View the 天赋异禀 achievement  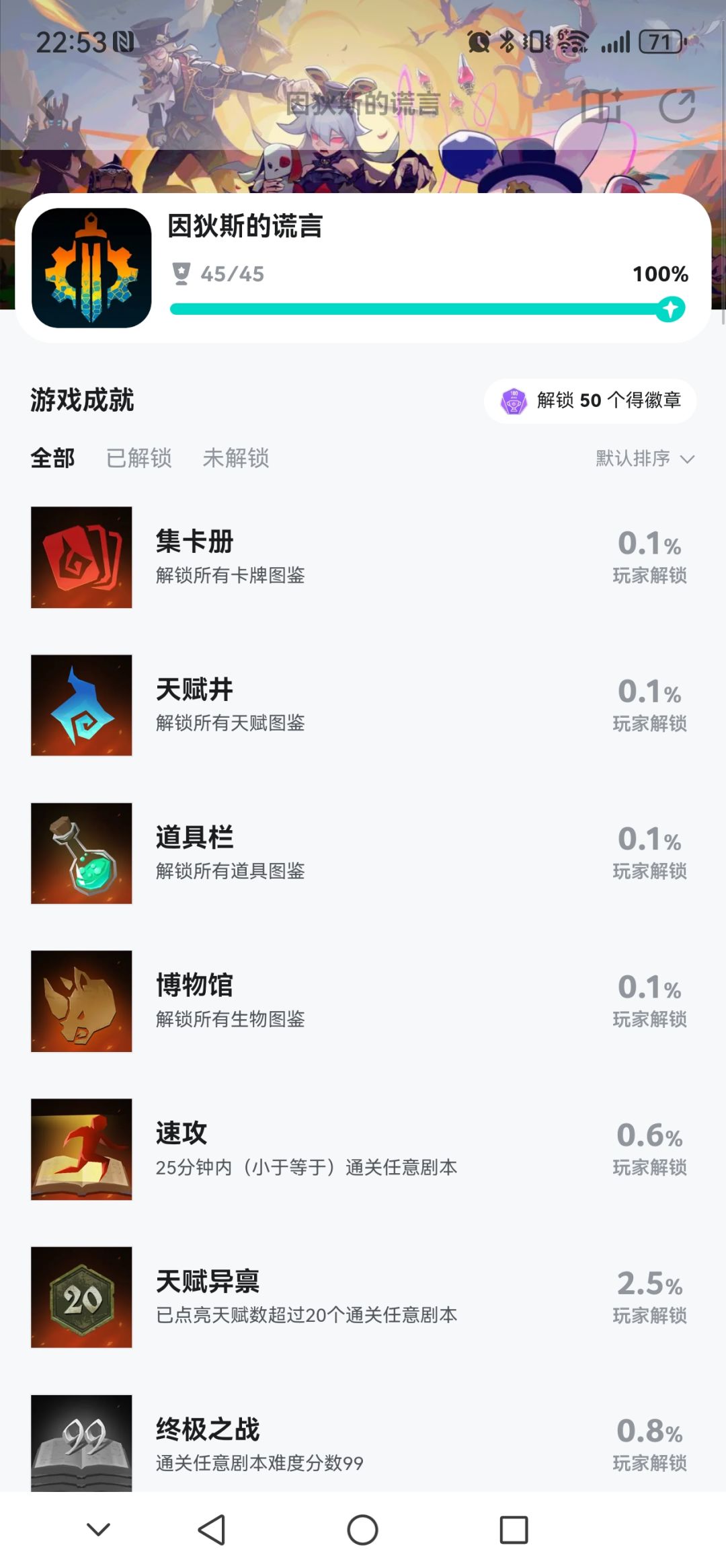(363, 1298)
